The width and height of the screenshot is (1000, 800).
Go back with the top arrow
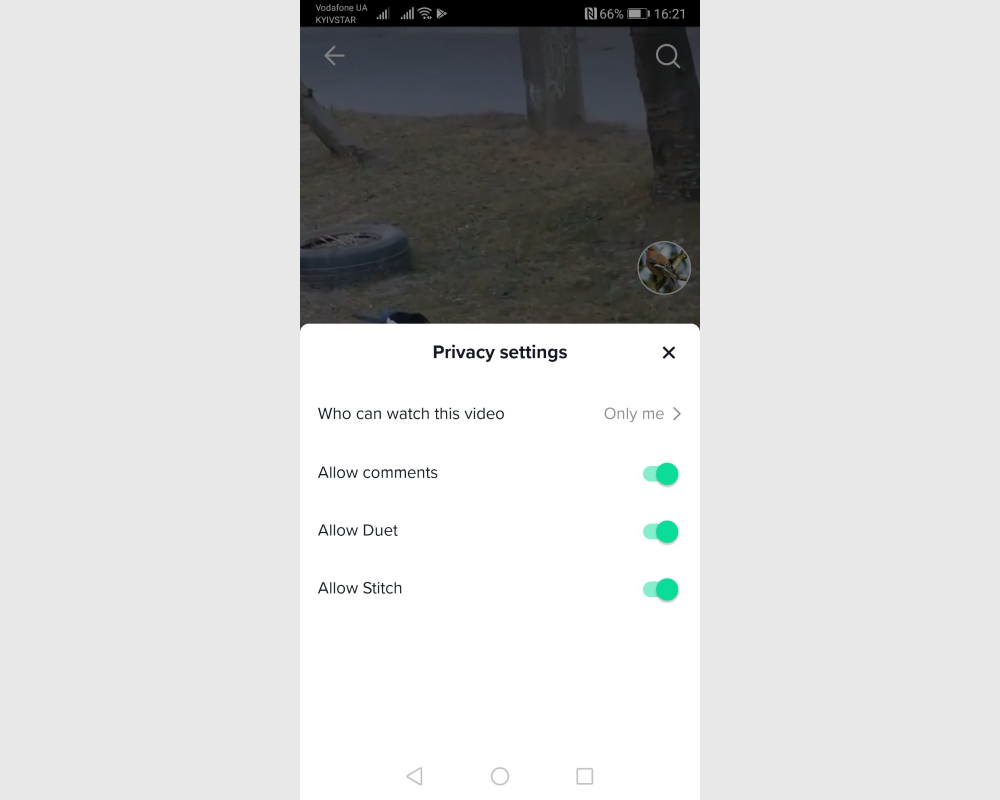pos(334,56)
